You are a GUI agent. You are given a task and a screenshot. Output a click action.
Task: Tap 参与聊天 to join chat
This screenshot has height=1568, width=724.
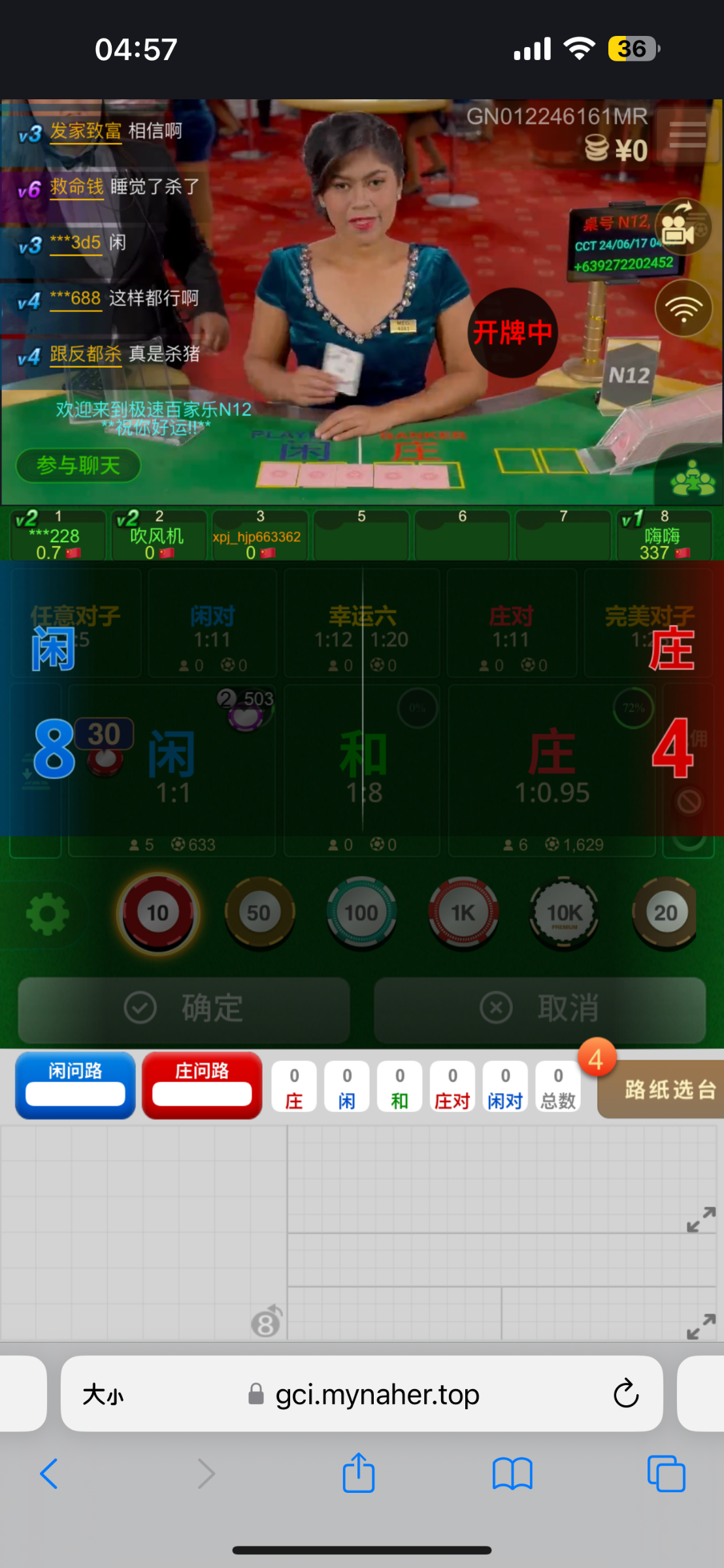[78, 465]
